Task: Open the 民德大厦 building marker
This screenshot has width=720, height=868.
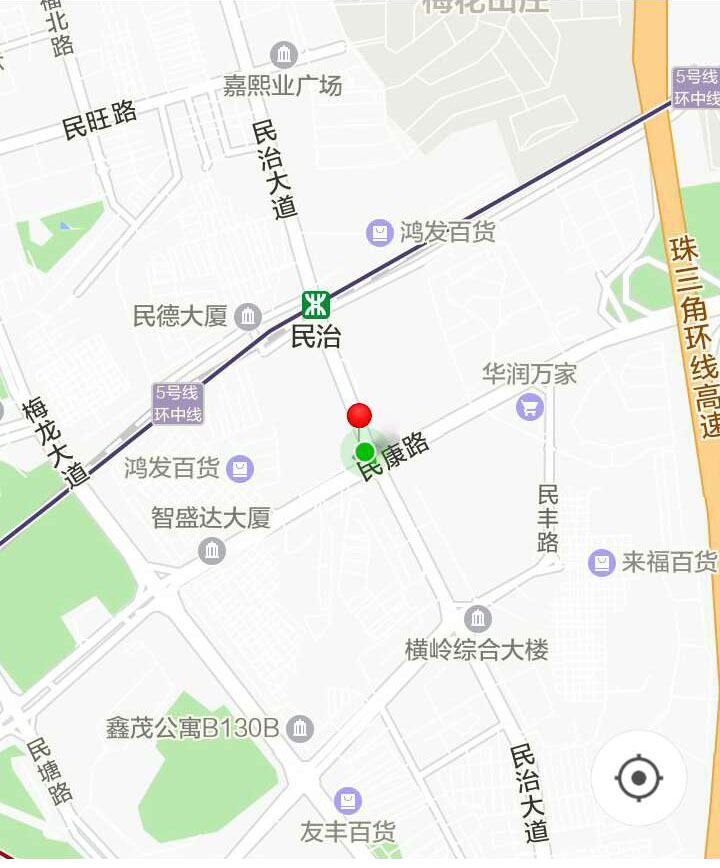Action: (248, 317)
